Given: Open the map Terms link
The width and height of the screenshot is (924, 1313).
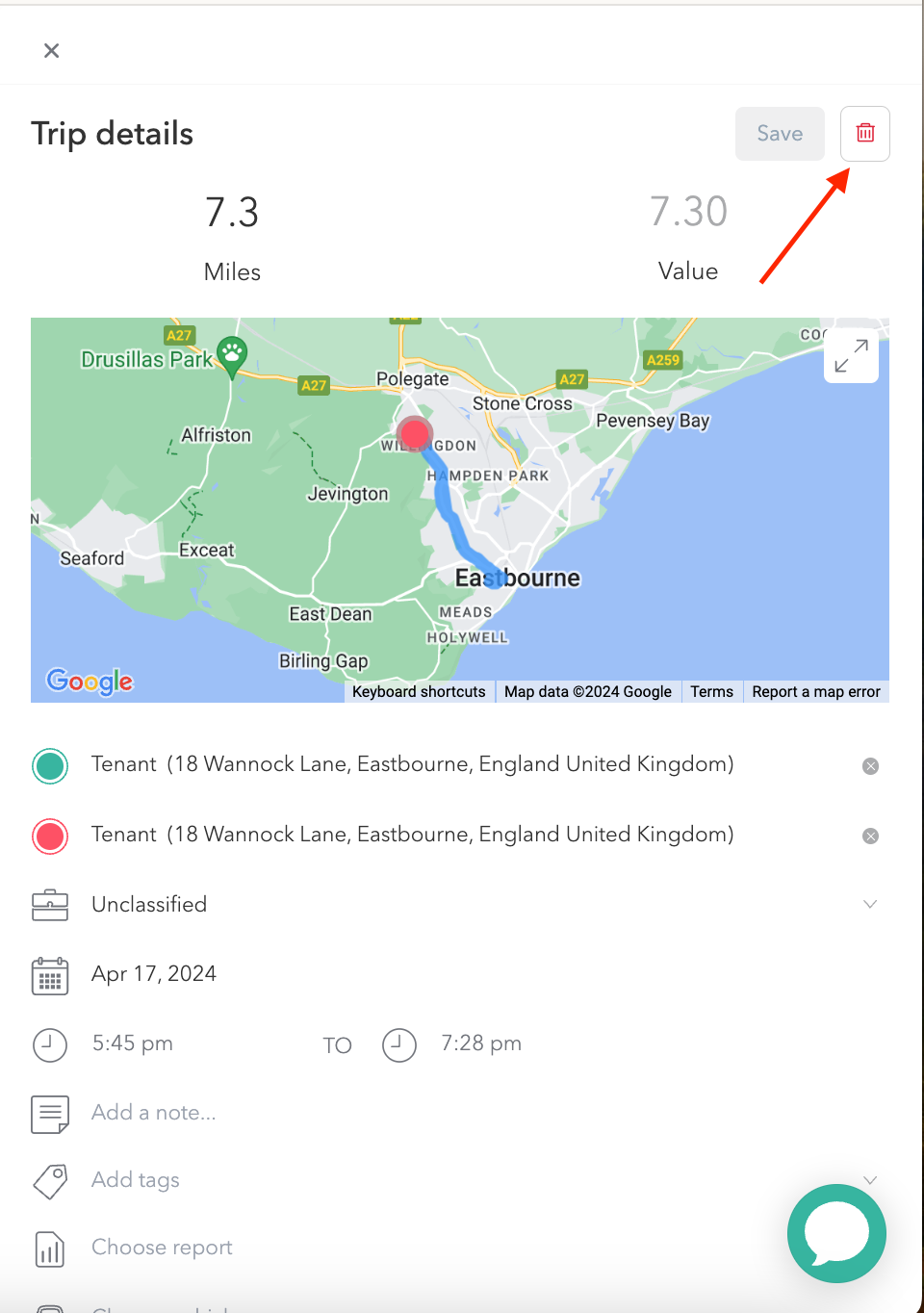Looking at the screenshot, I should tap(711, 691).
